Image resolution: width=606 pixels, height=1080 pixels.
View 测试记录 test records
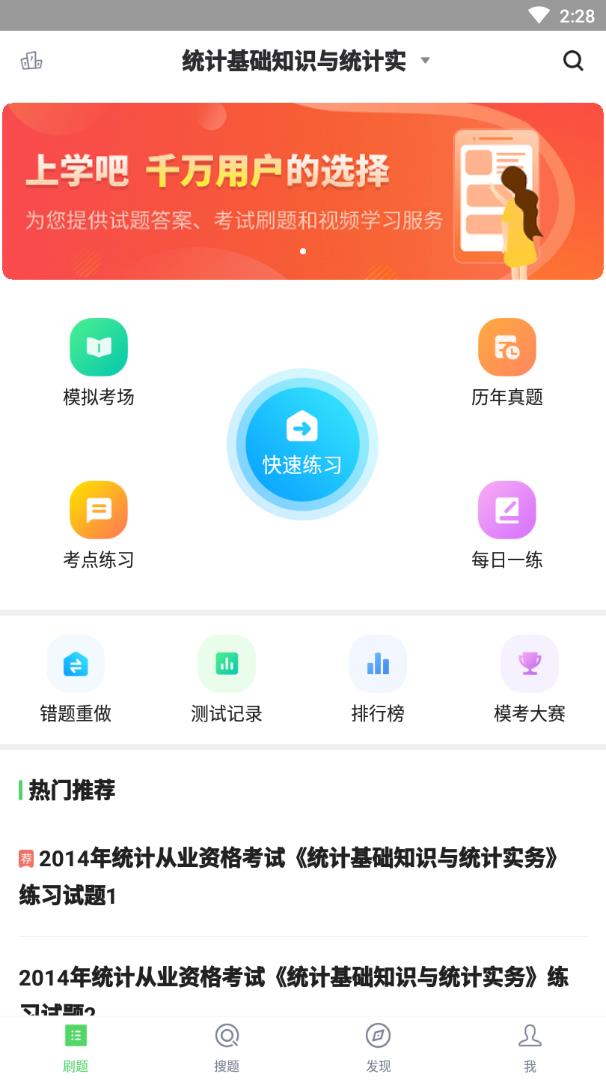[227, 679]
